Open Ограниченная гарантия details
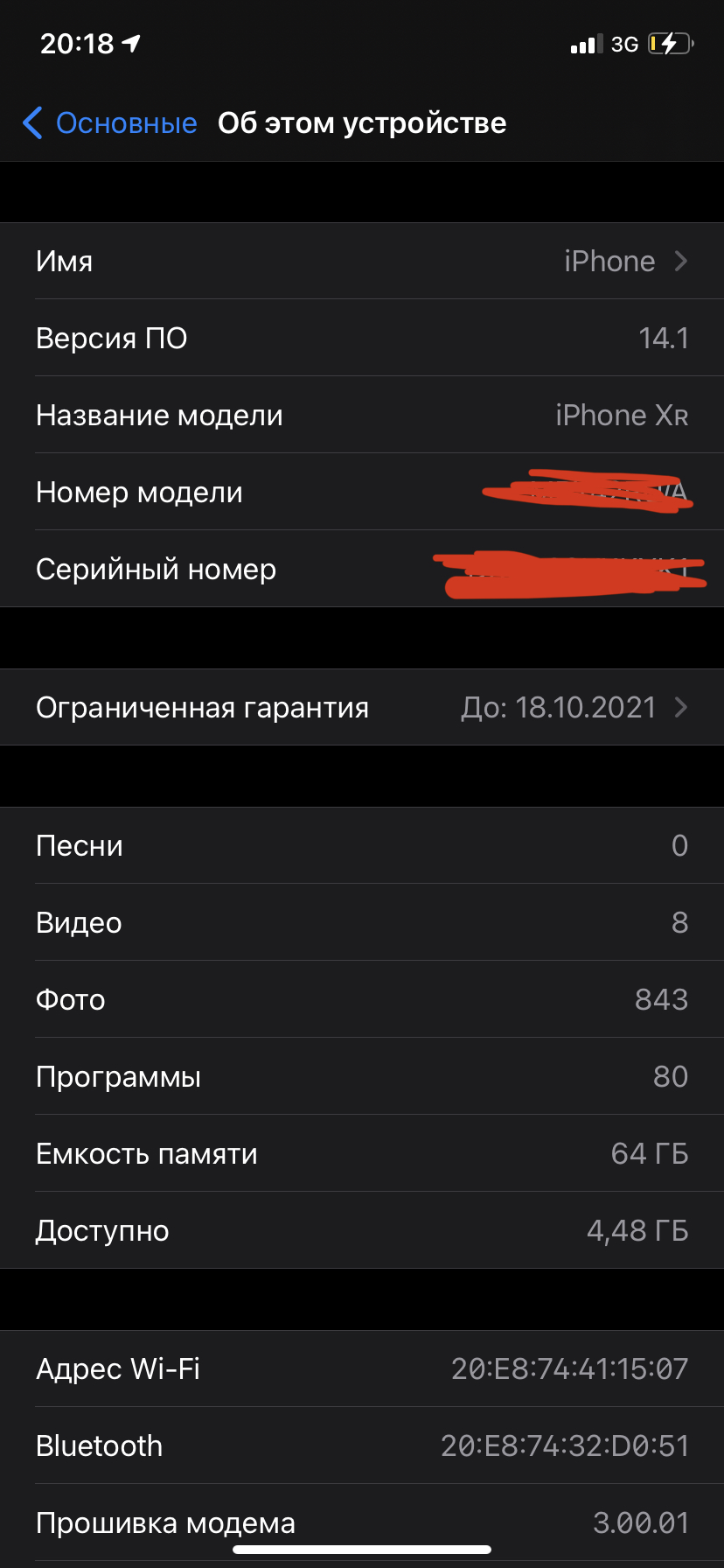The height and width of the screenshot is (1568, 724). coord(362,707)
